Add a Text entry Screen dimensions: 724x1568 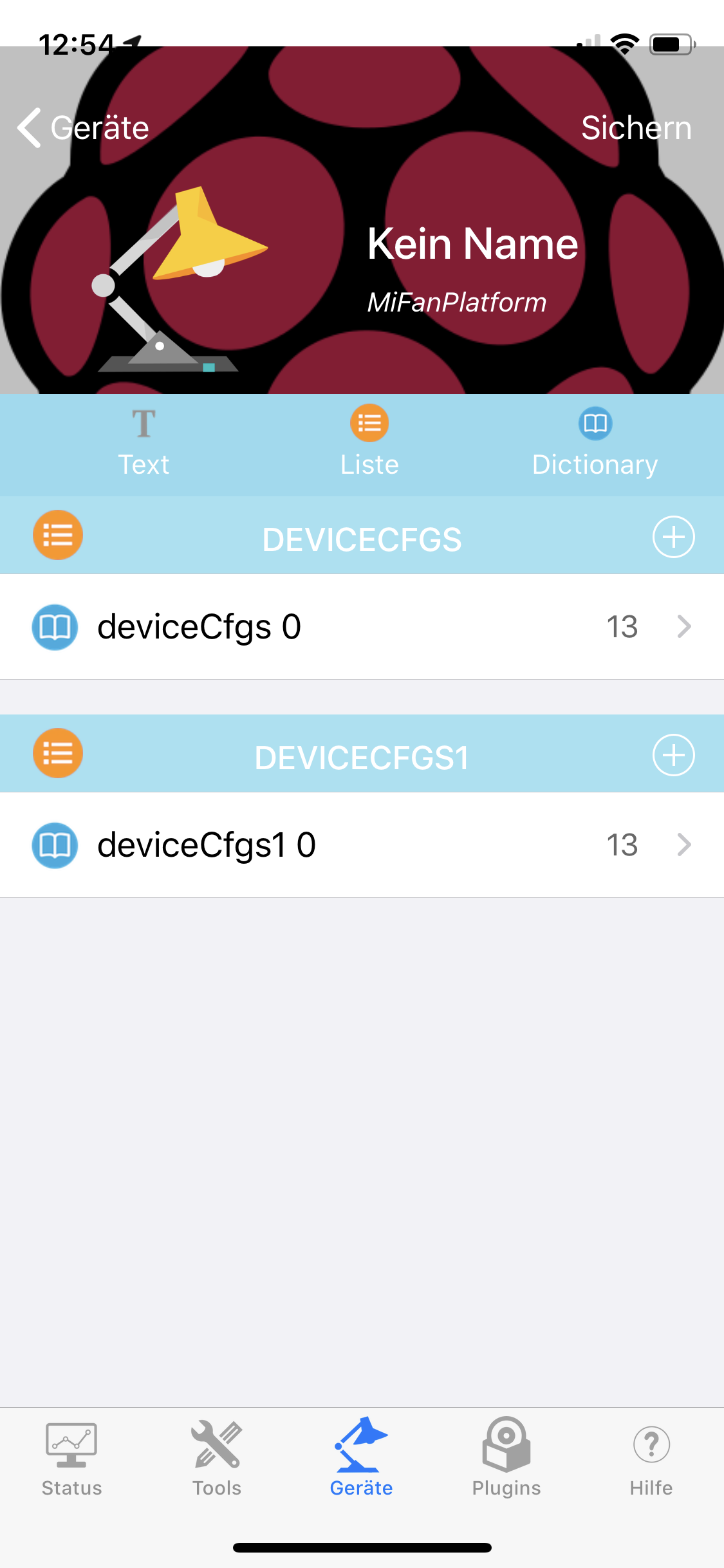click(x=144, y=444)
